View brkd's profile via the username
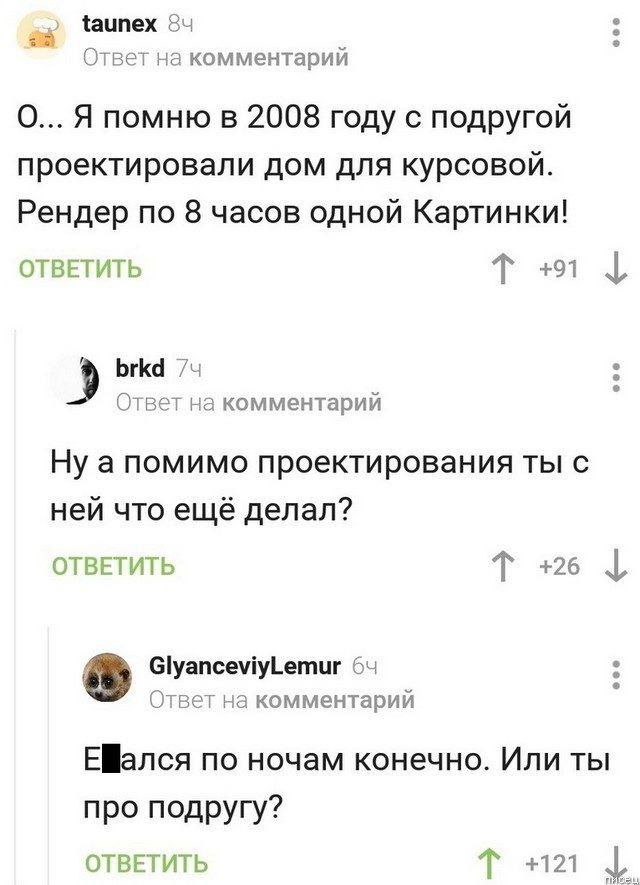 click(x=140, y=369)
